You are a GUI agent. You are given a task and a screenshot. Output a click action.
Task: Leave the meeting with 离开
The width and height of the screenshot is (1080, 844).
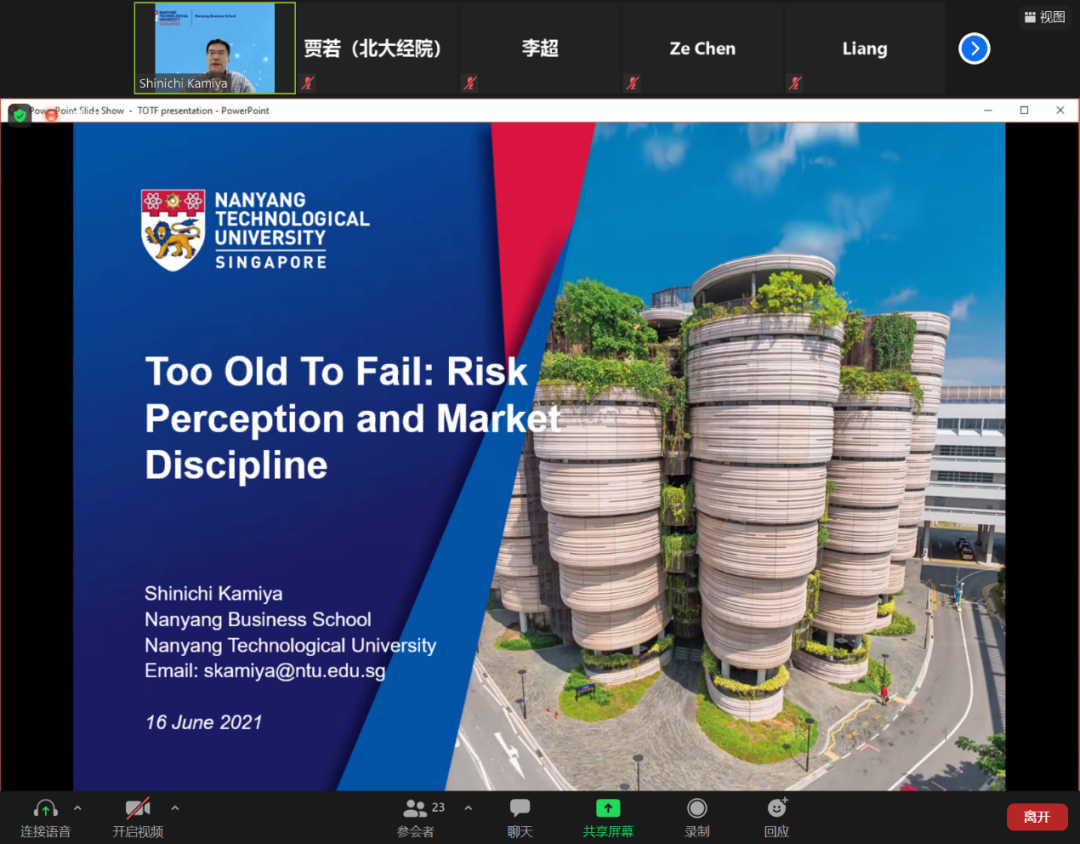1037,817
